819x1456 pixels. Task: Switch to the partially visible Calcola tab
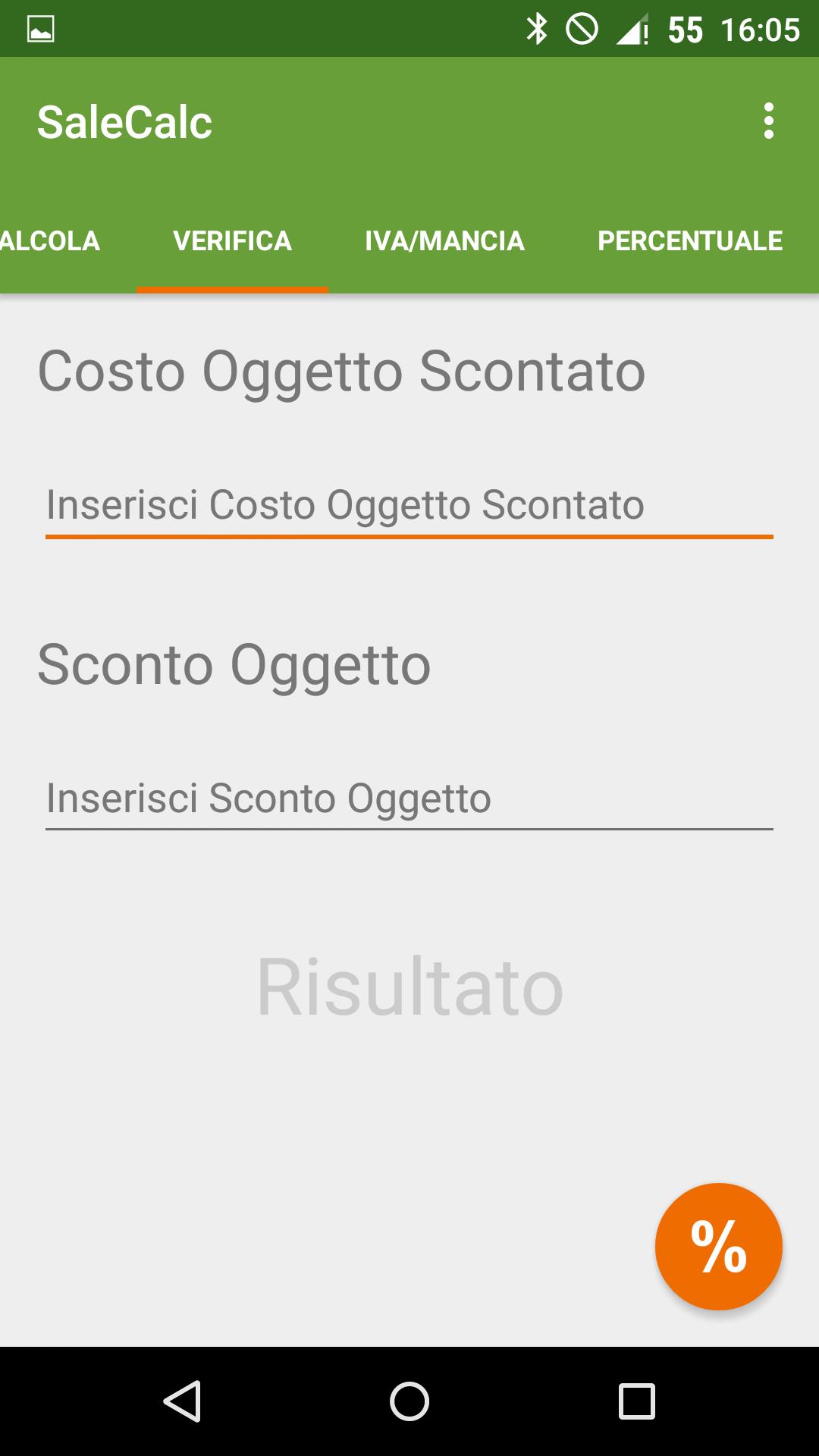[x=50, y=241]
